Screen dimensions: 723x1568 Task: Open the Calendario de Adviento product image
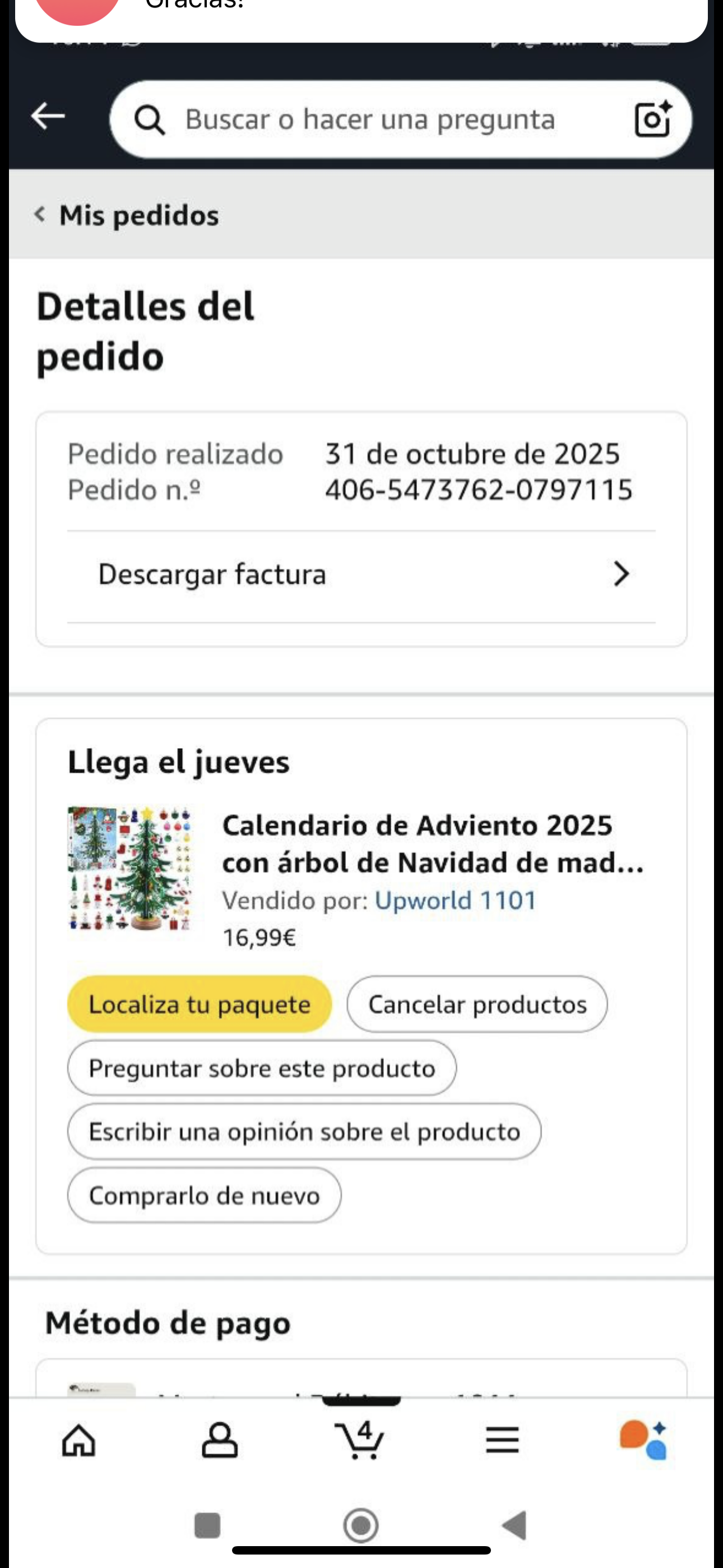129,868
